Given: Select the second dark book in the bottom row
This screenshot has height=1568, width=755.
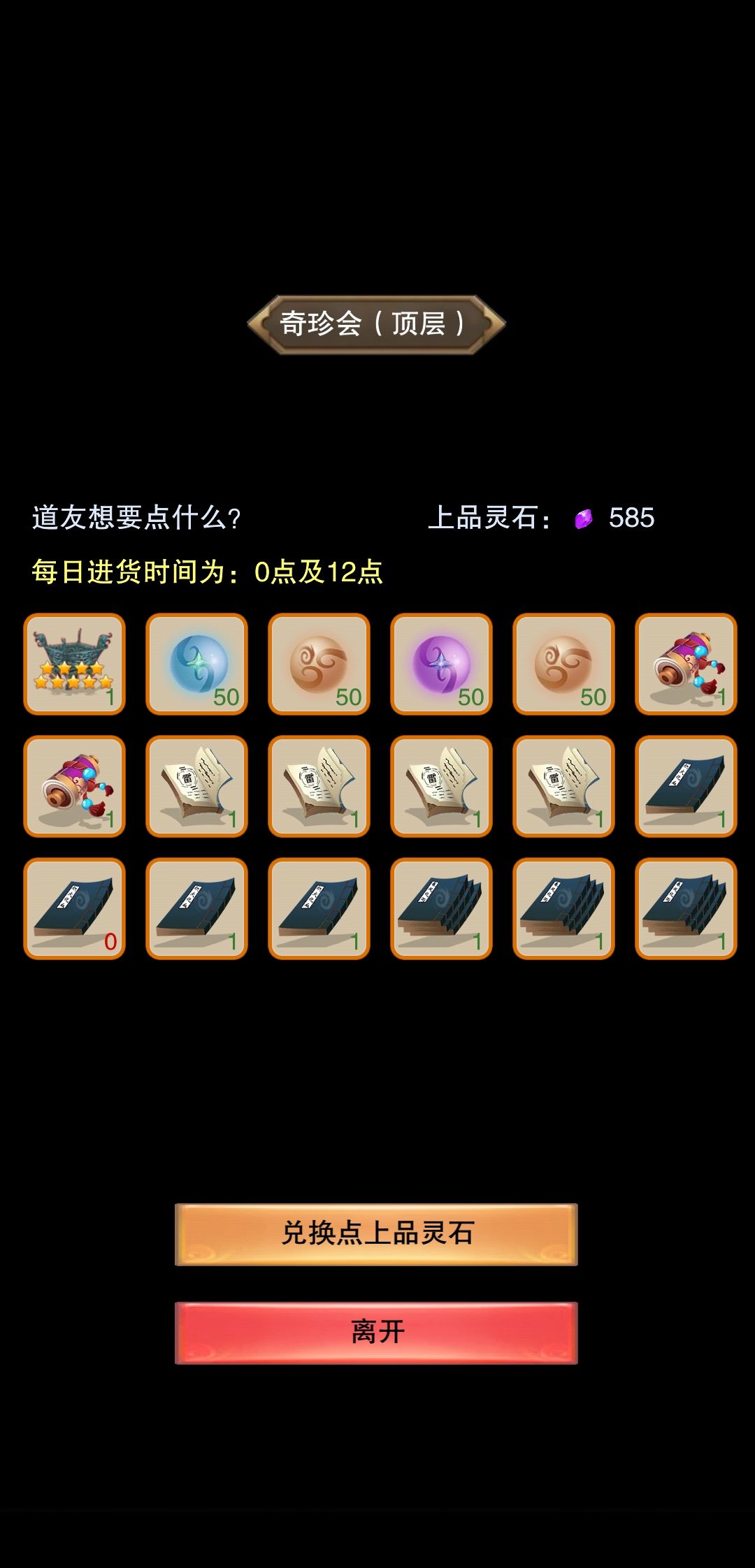Looking at the screenshot, I should pos(196,907).
